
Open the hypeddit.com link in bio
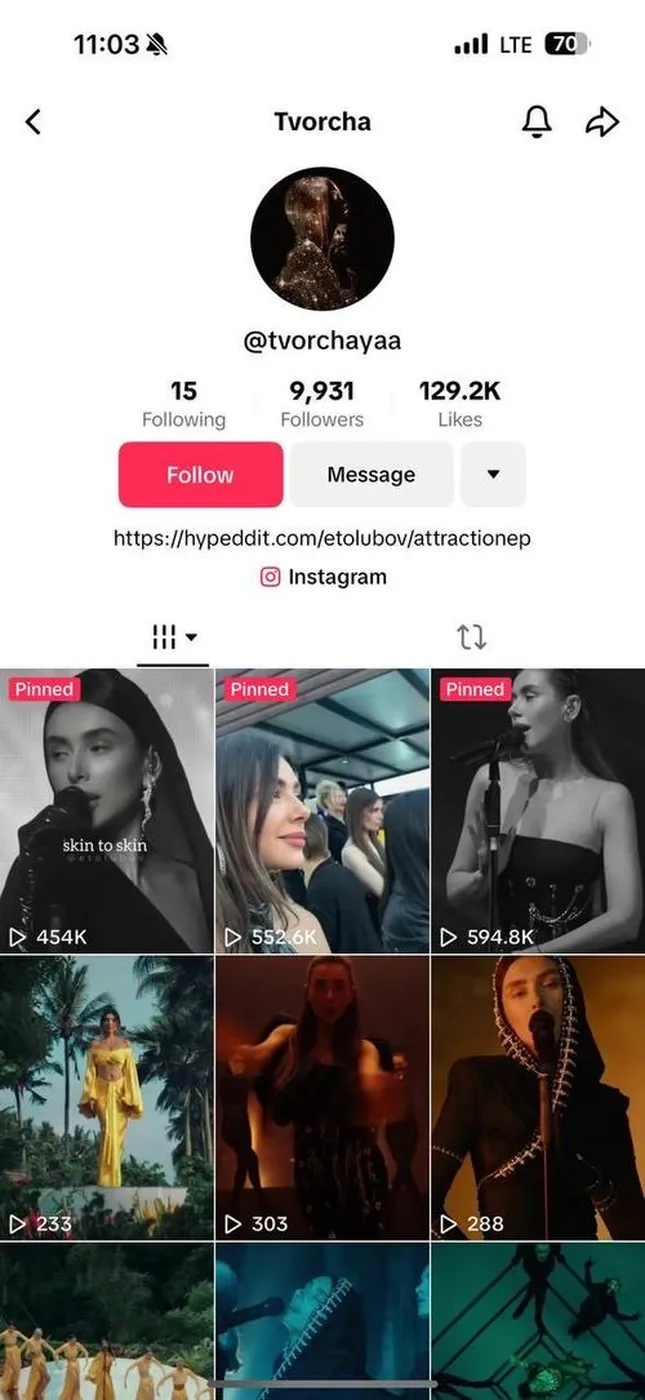[x=322, y=539]
